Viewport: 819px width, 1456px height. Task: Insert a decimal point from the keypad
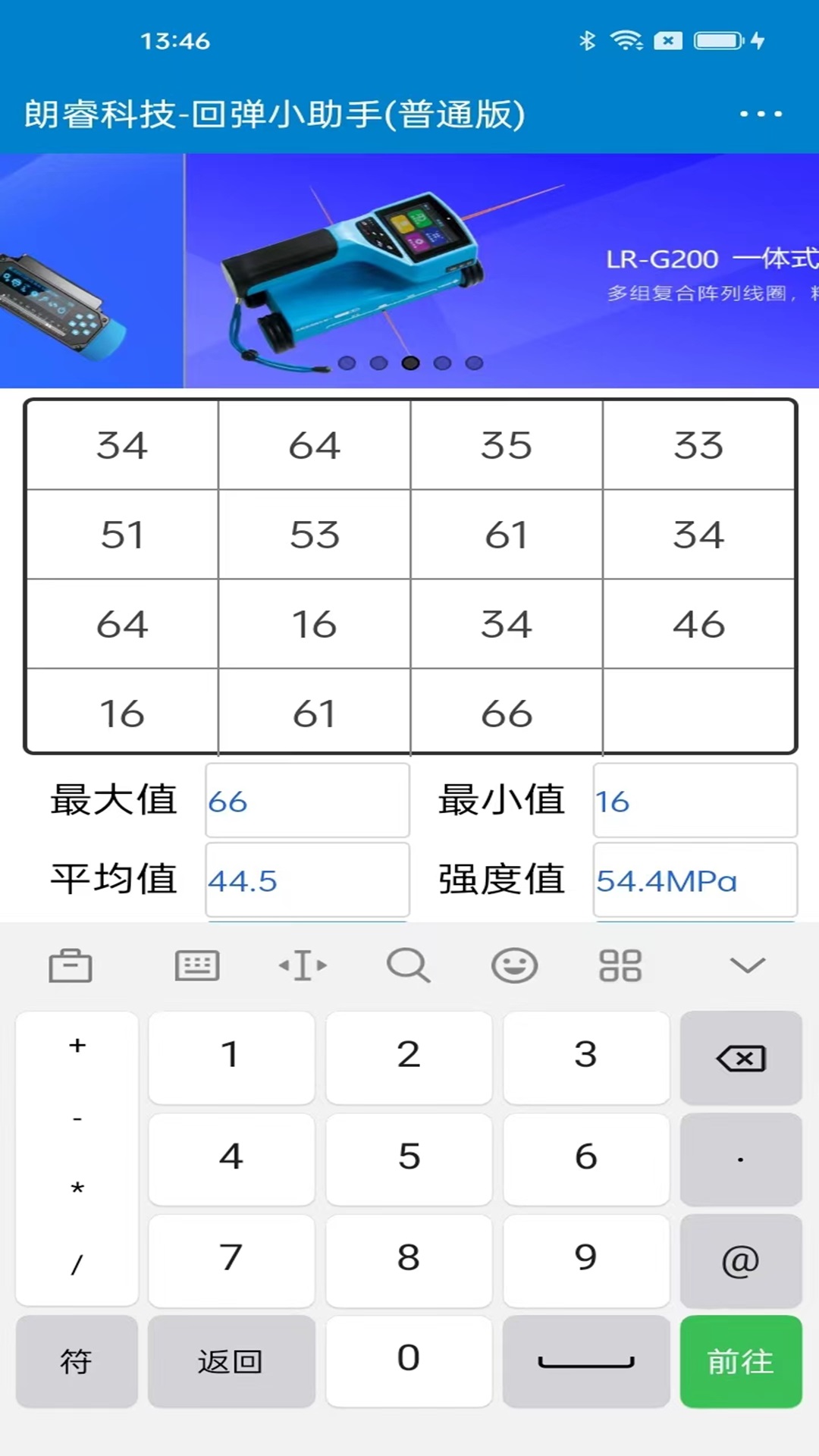[x=741, y=1159]
